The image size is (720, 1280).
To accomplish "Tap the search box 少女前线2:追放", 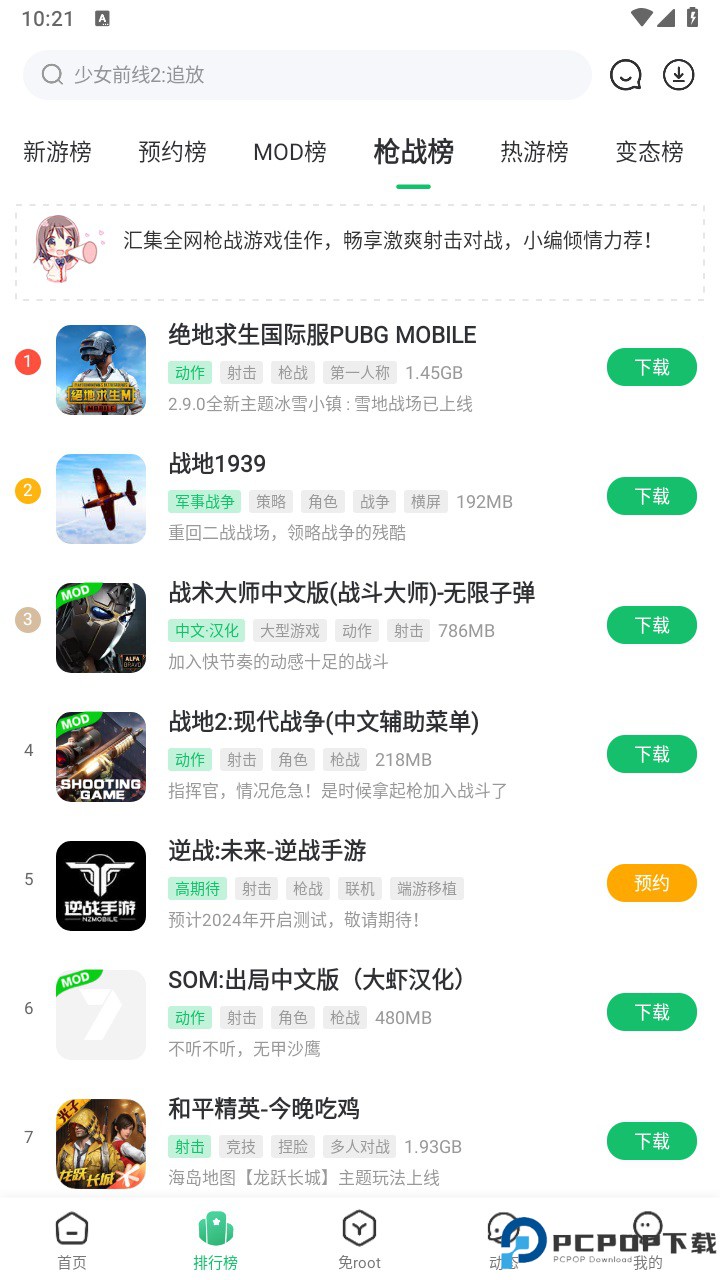I will click(x=300, y=75).
